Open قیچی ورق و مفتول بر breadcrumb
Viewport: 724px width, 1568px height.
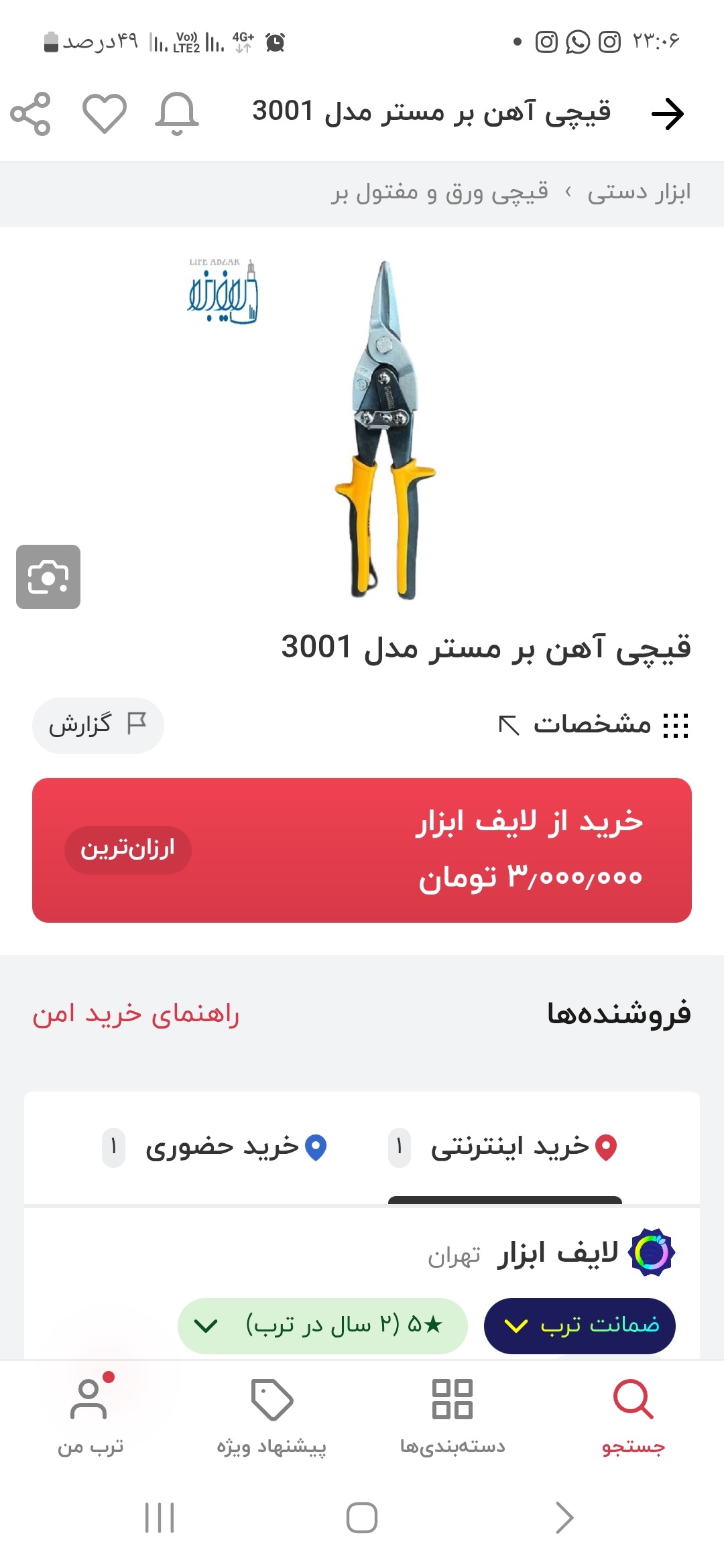440,193
